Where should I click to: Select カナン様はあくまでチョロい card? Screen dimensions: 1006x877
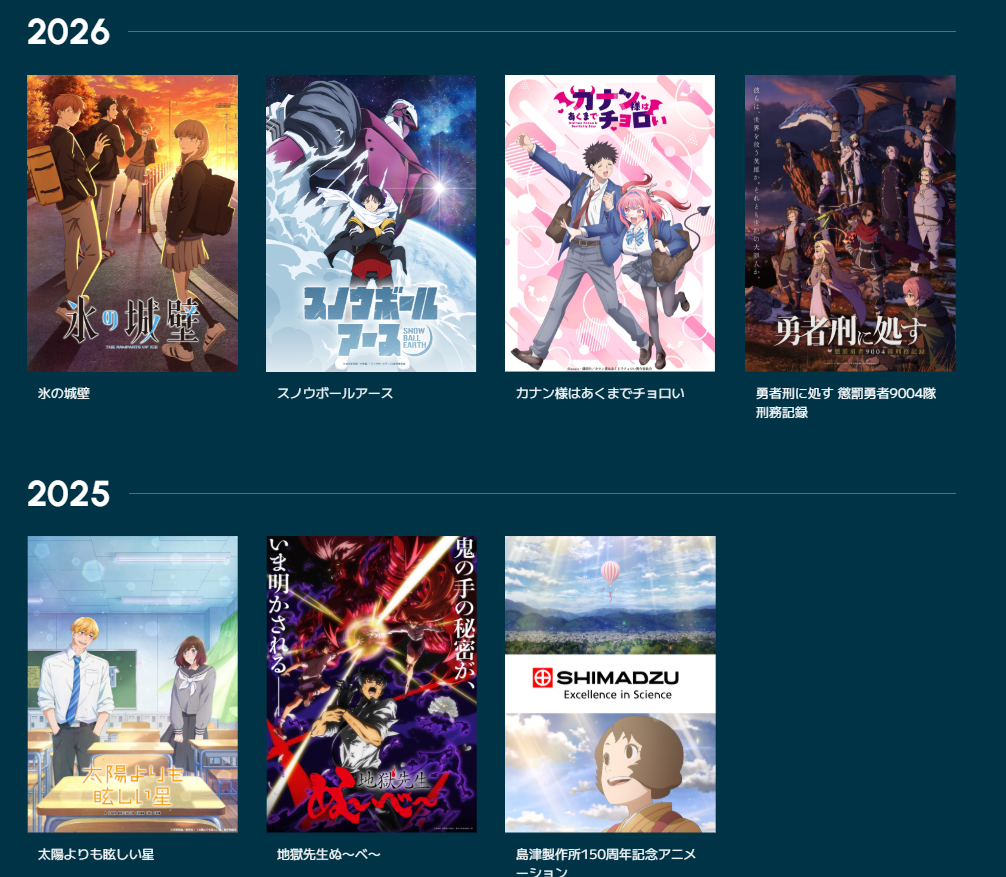point(610,223)
